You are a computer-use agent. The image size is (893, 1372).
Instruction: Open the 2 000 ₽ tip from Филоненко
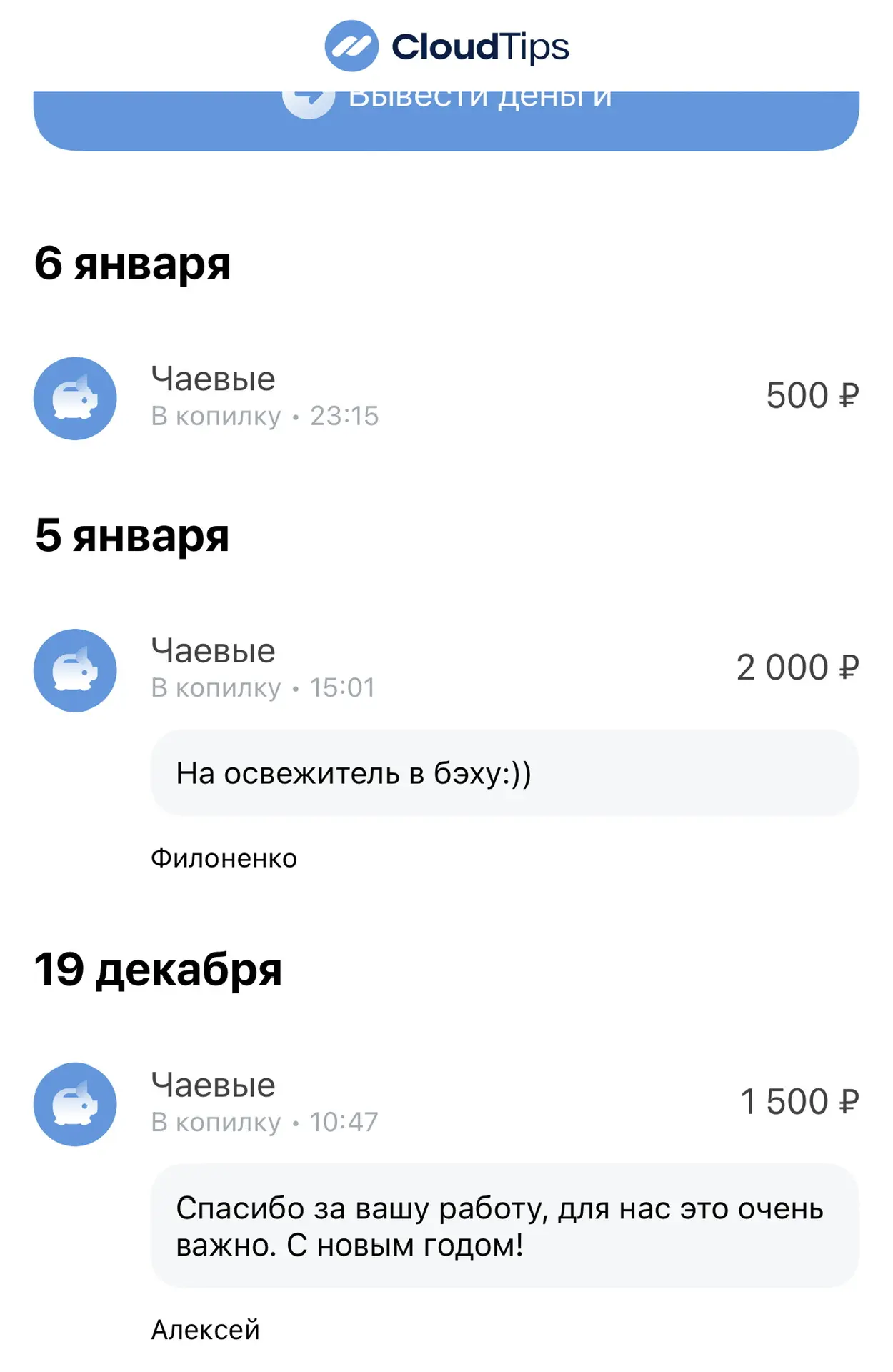point(446,670)
